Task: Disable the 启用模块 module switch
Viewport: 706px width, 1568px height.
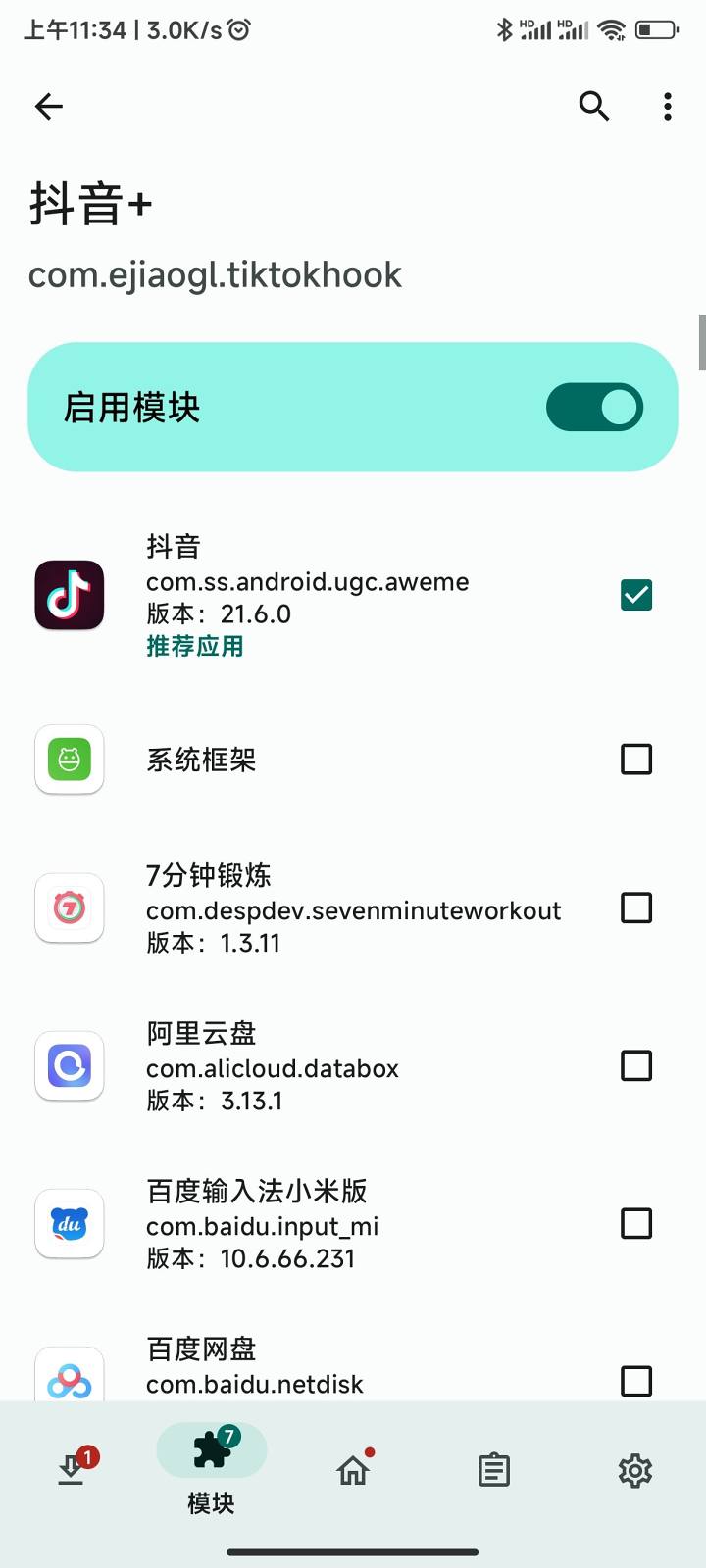Action: pos(595,407)
